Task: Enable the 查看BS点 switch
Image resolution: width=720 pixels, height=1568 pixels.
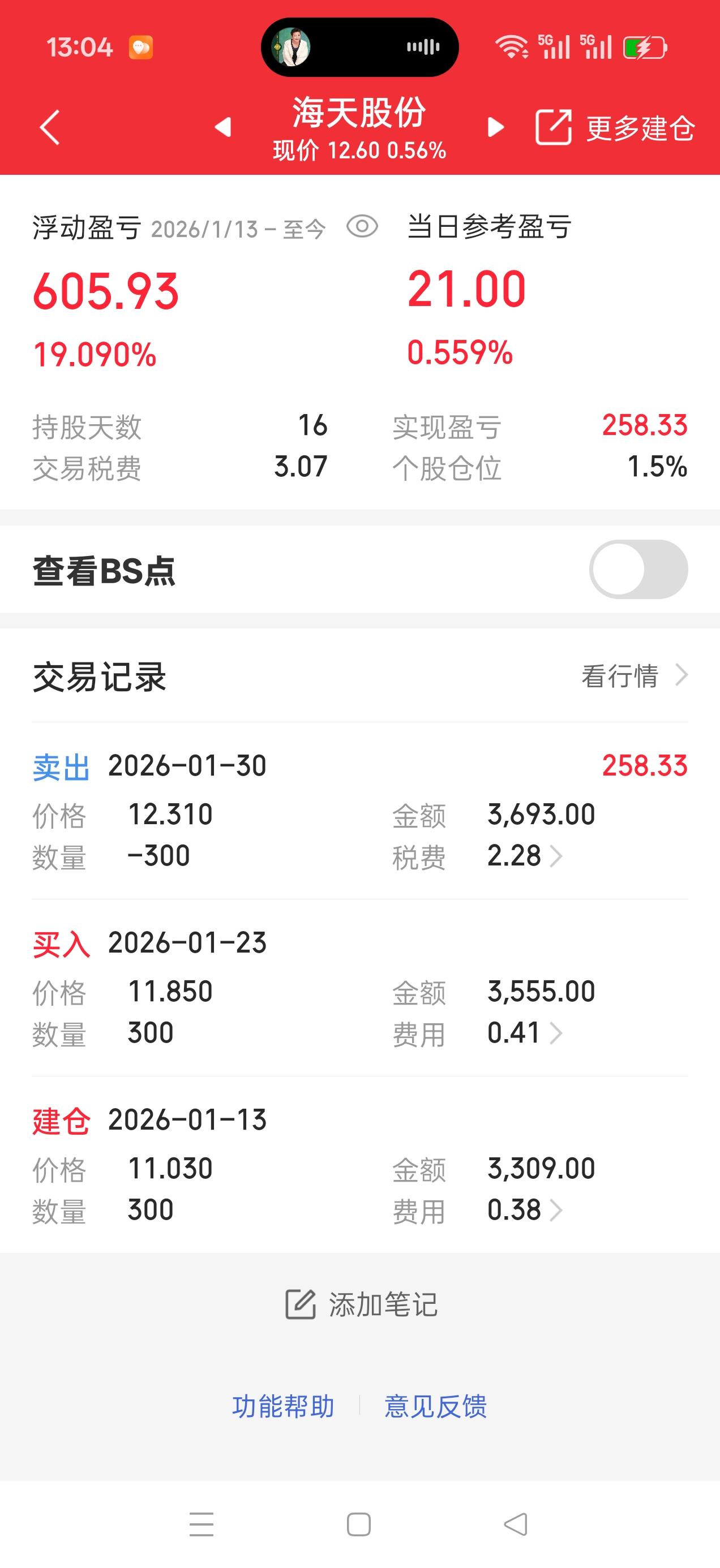Action: coord(638,569)
